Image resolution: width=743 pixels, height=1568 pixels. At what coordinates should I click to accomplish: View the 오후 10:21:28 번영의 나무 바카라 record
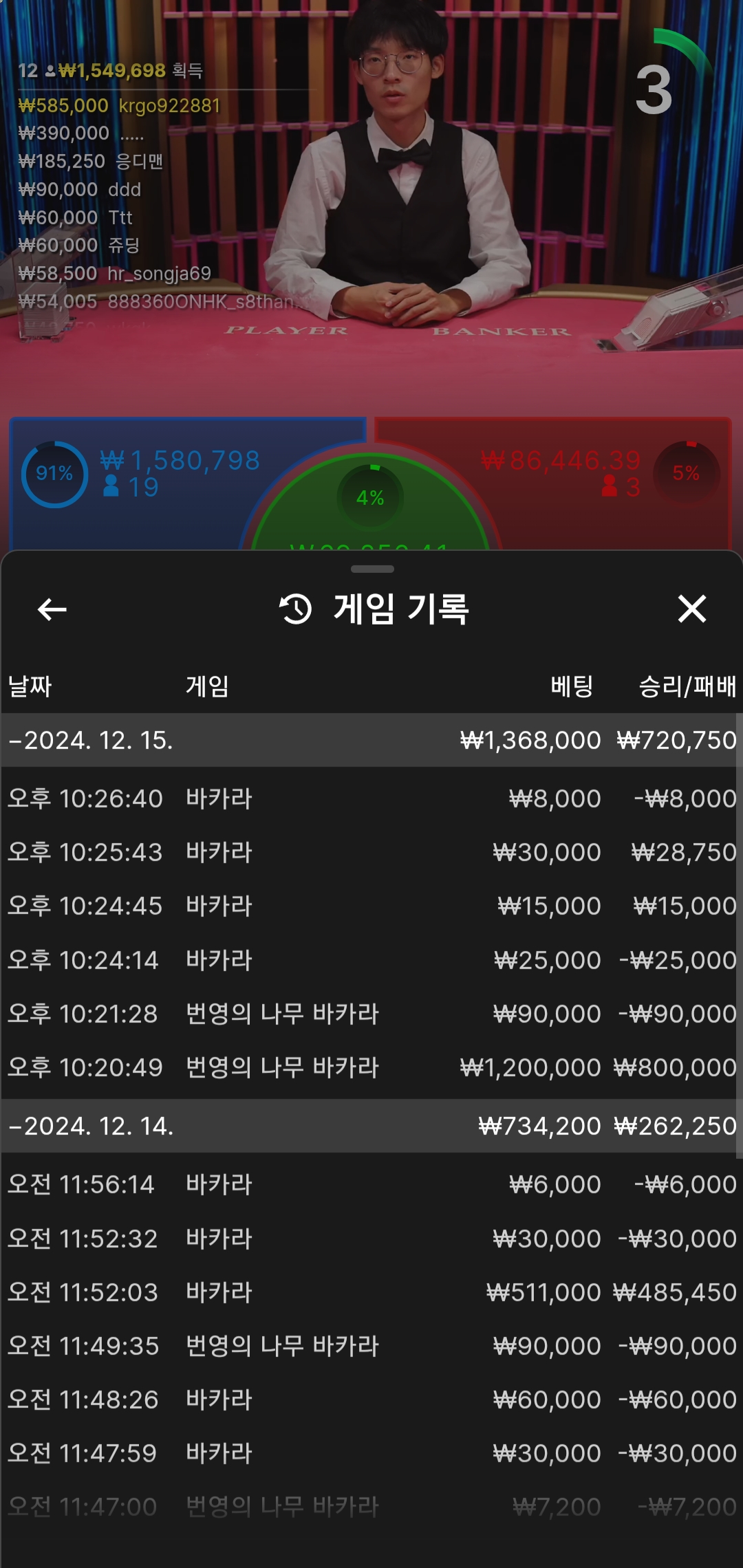pos(371,1014)
